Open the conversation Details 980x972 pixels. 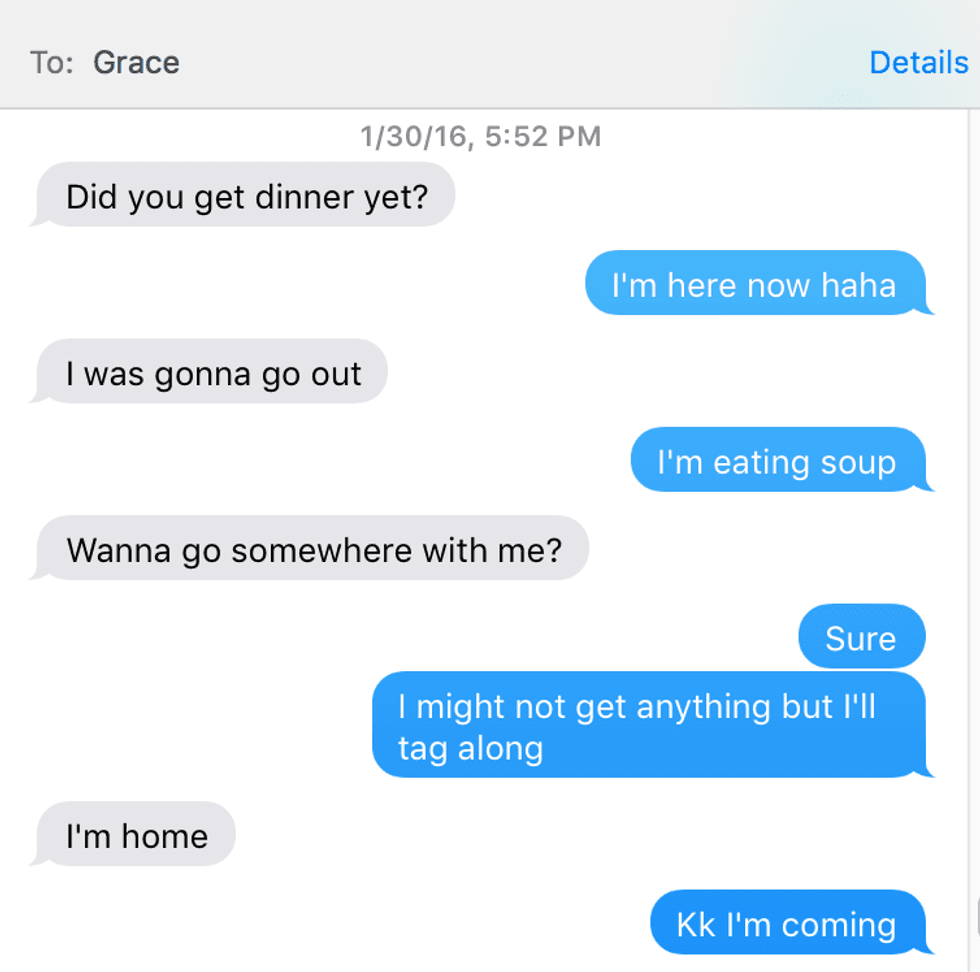[918, 62]
